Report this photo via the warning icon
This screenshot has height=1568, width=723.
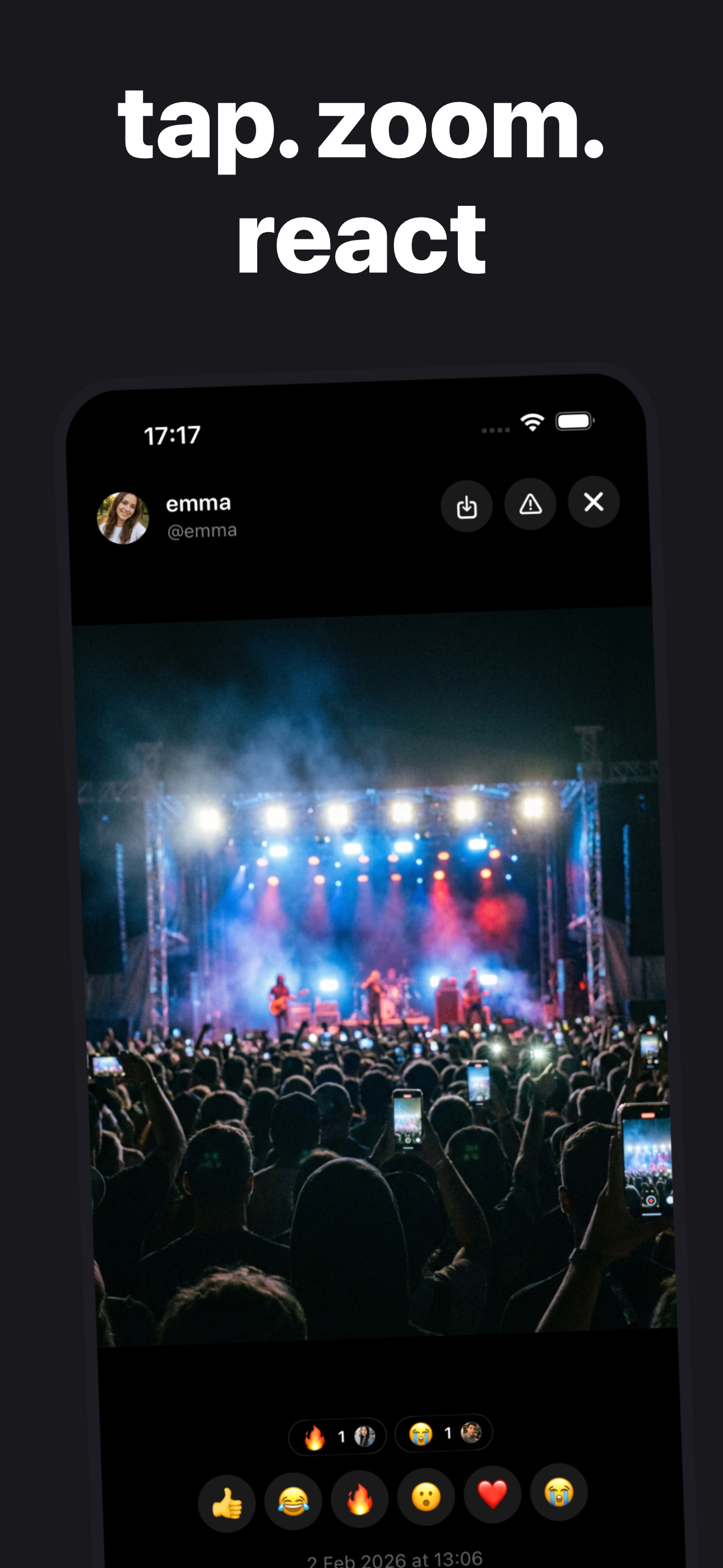[x=530, y=504]
